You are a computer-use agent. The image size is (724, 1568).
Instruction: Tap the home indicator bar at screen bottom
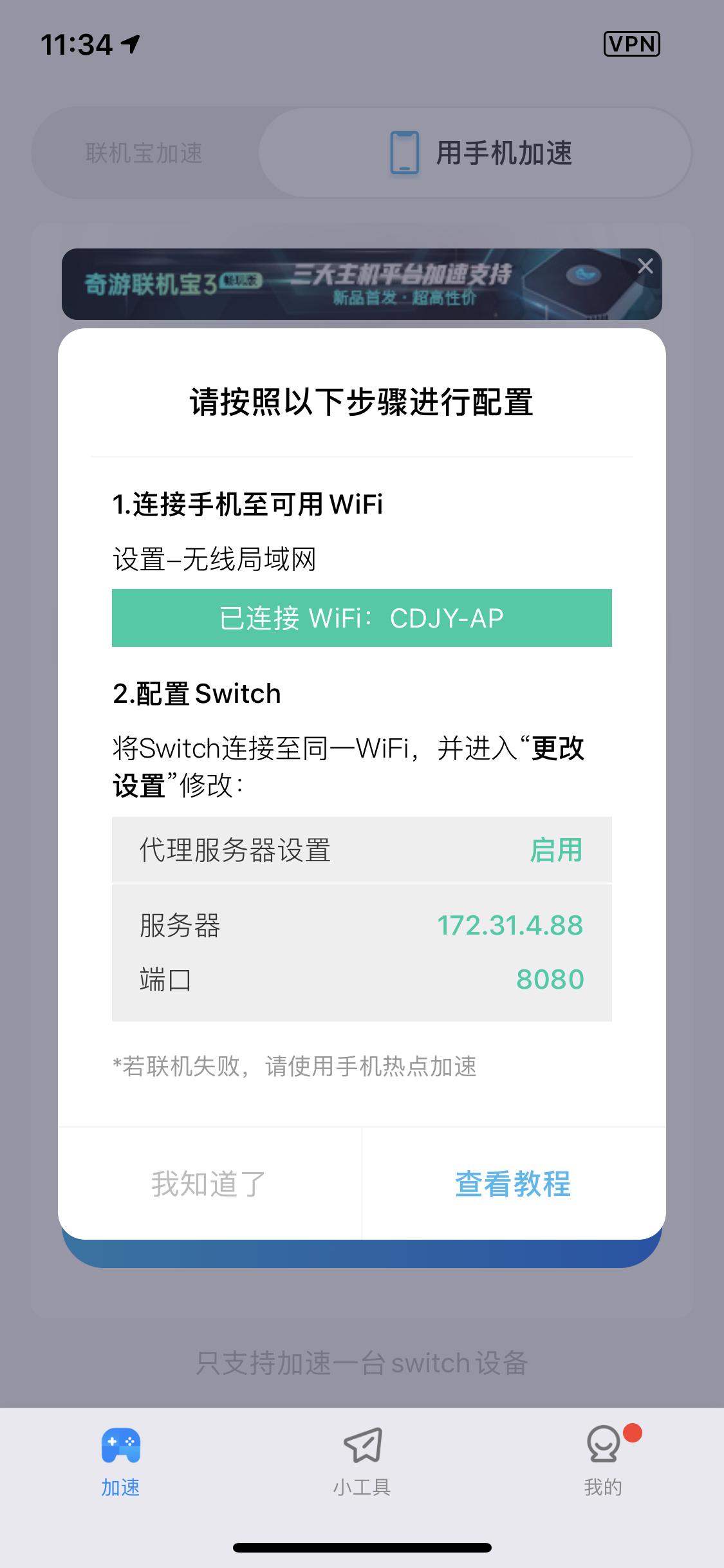[362, 1547]
